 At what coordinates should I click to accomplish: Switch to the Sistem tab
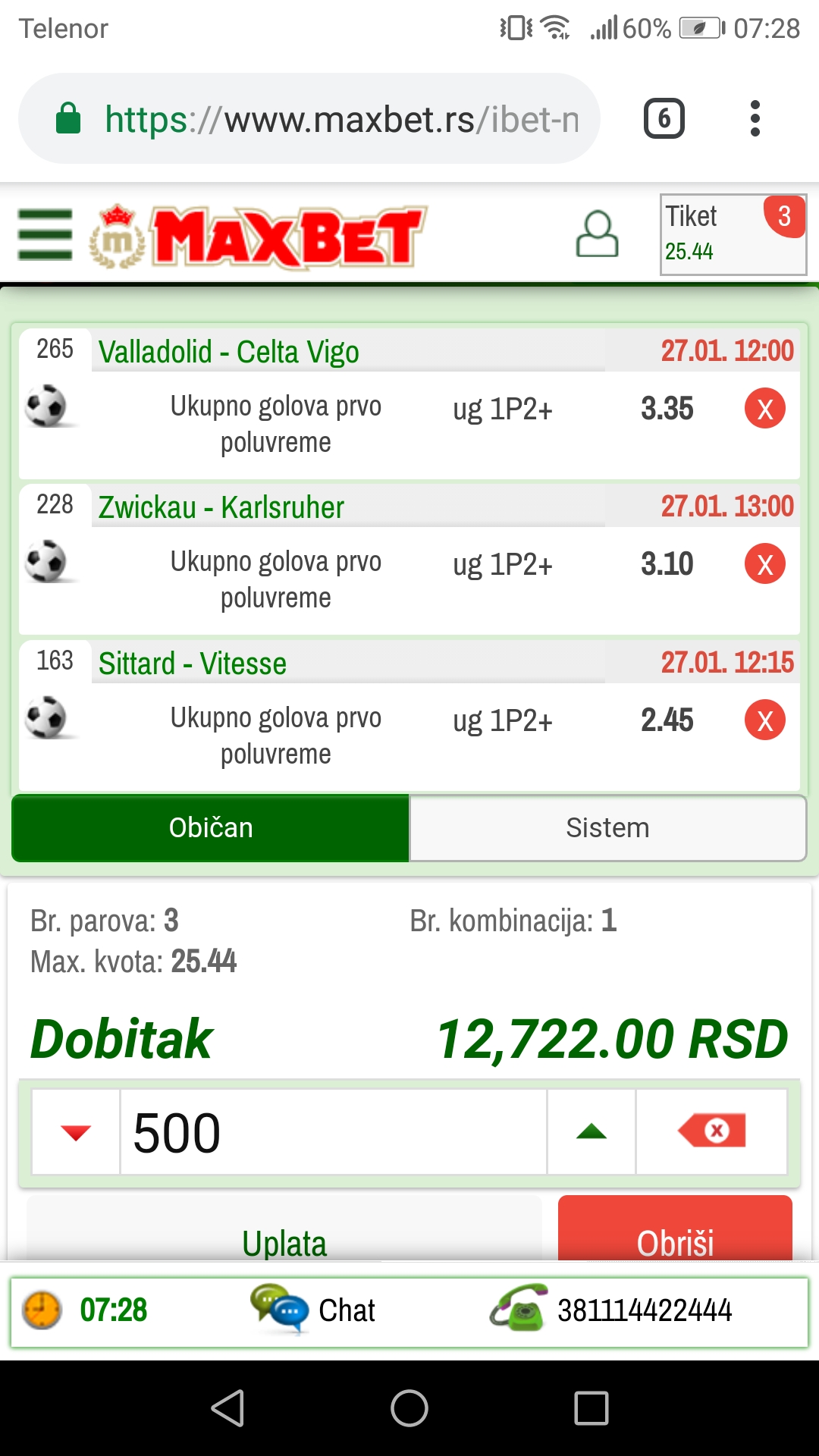coord(607,828)
